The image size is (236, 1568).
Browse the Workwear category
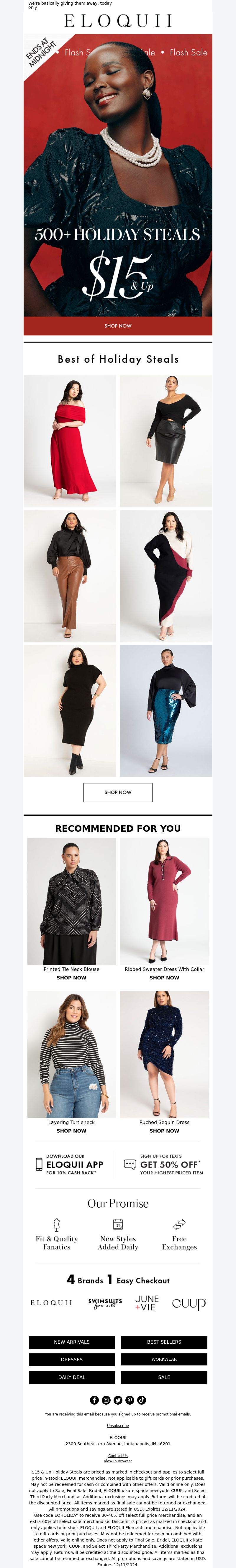(x=164, y=1359)
